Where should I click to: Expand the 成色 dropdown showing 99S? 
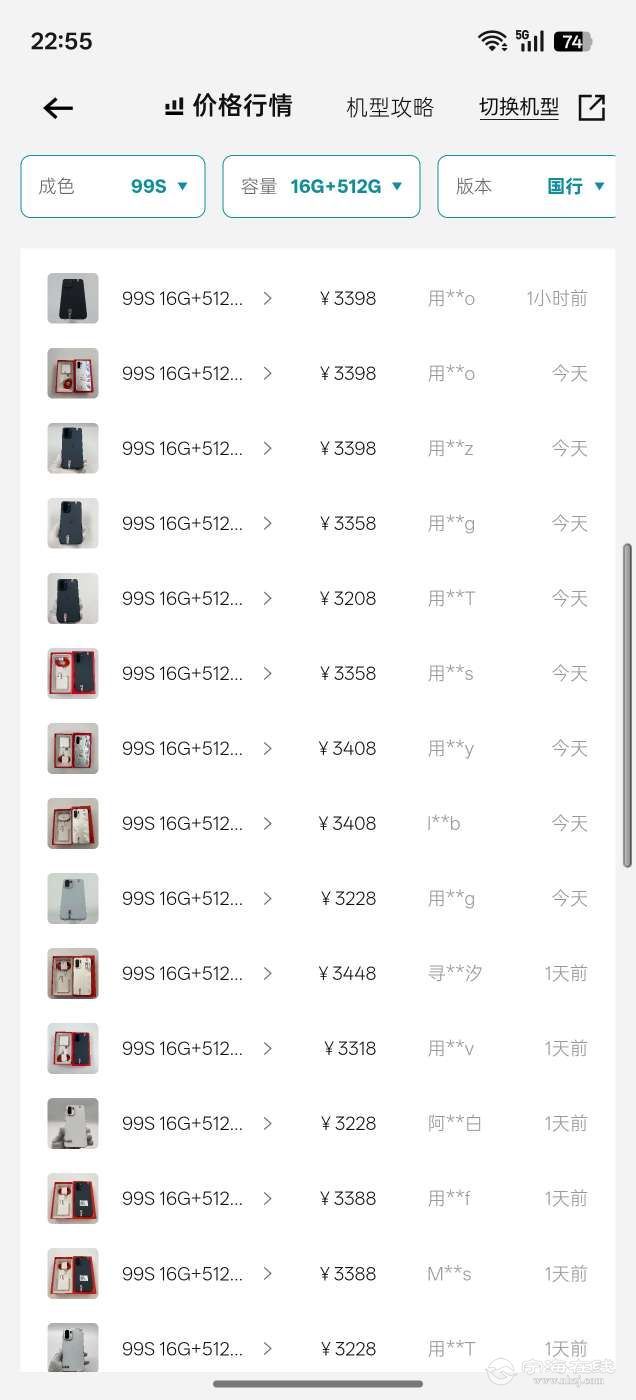[x=113, y=186]
